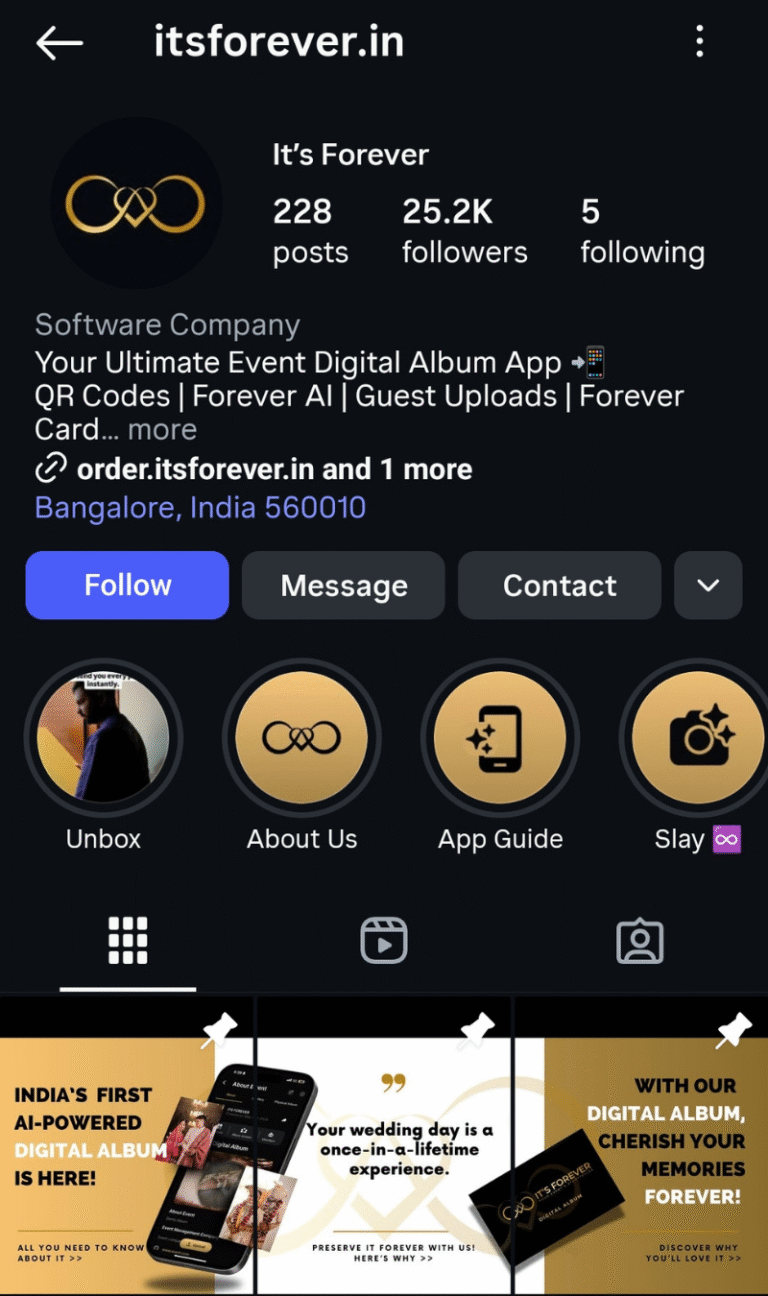Follow the It's Forever account

click(127, 585)
